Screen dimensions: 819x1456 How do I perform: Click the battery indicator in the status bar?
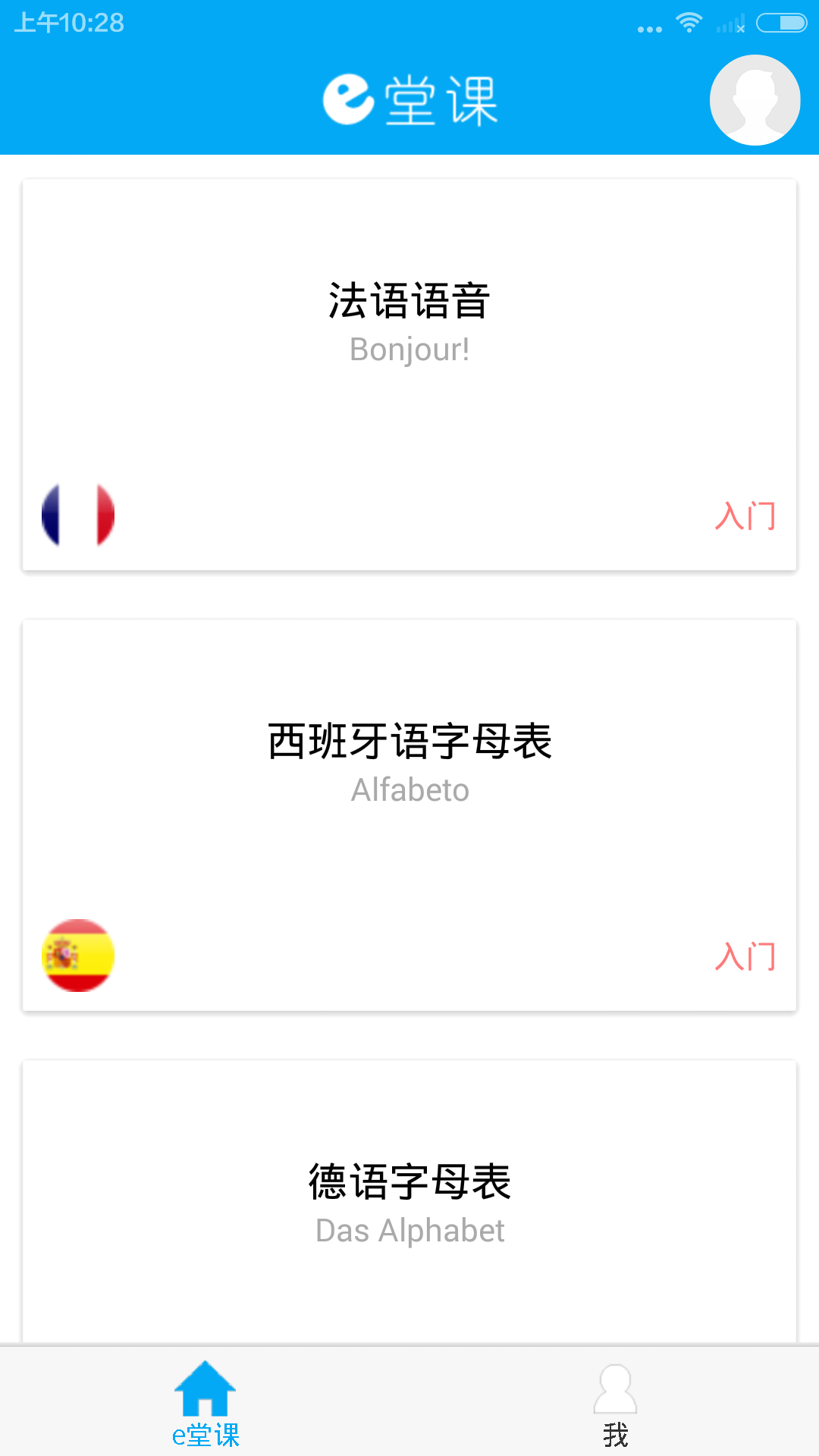click(x=782, y=22)
